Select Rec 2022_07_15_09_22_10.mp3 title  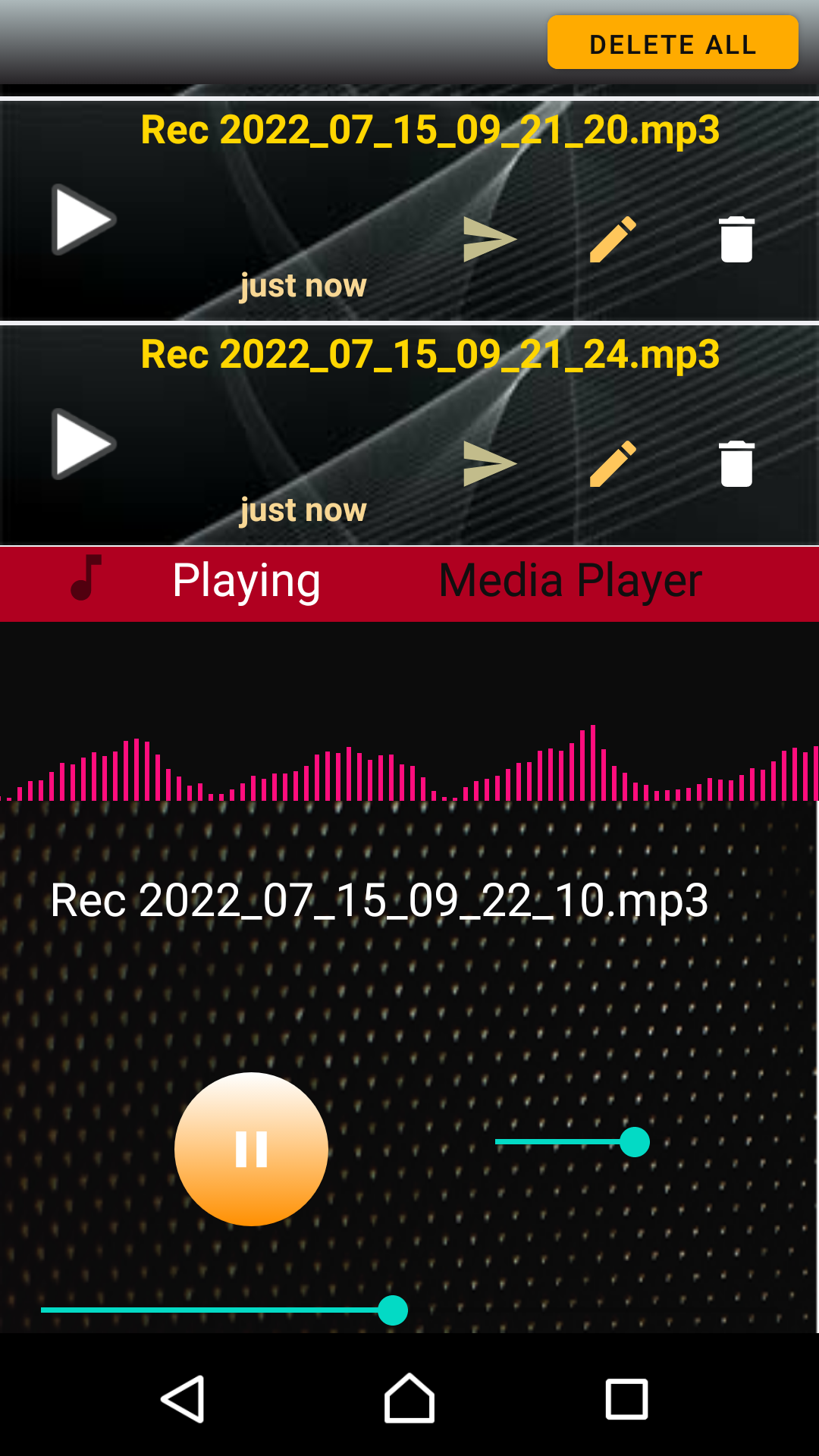coord(379,902)
